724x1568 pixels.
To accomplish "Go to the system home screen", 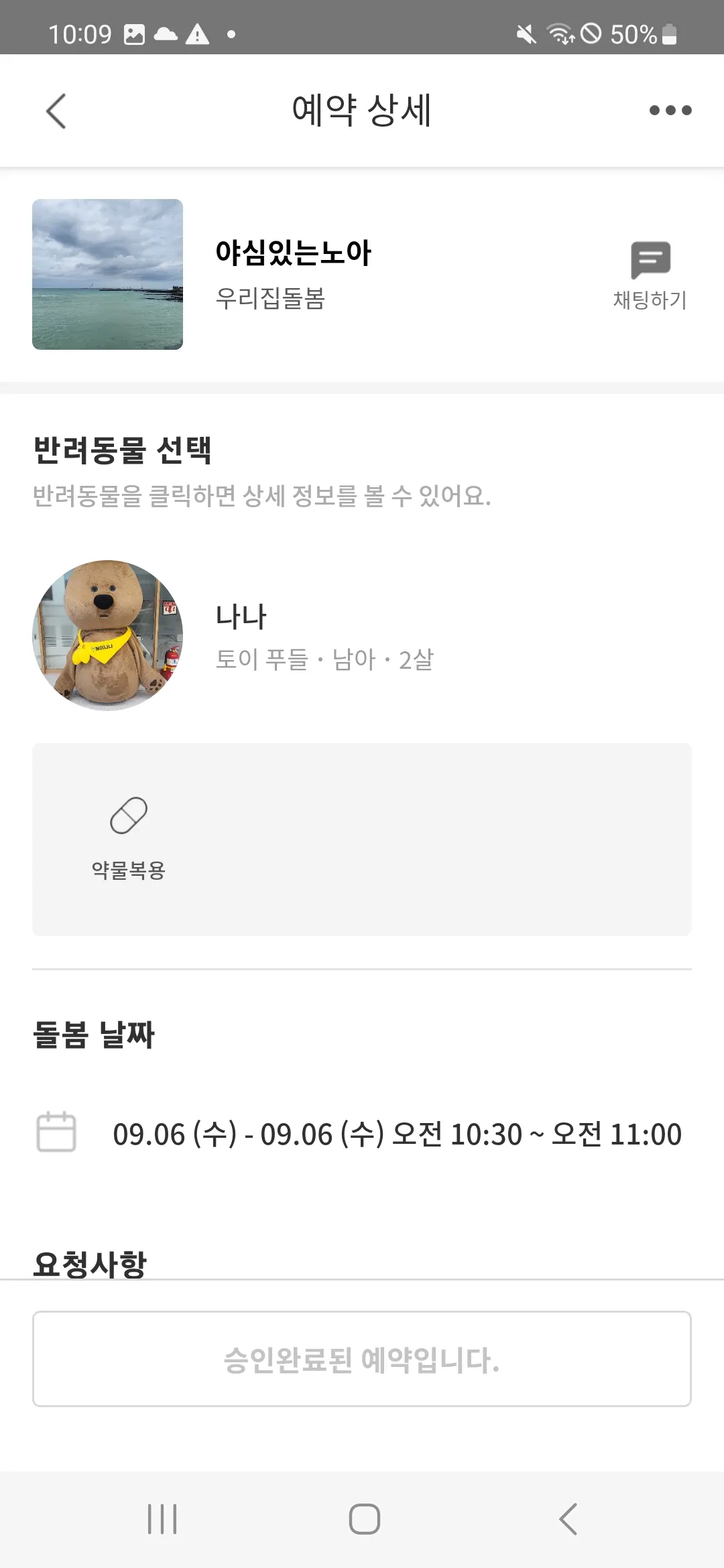I will point(364,1519).
